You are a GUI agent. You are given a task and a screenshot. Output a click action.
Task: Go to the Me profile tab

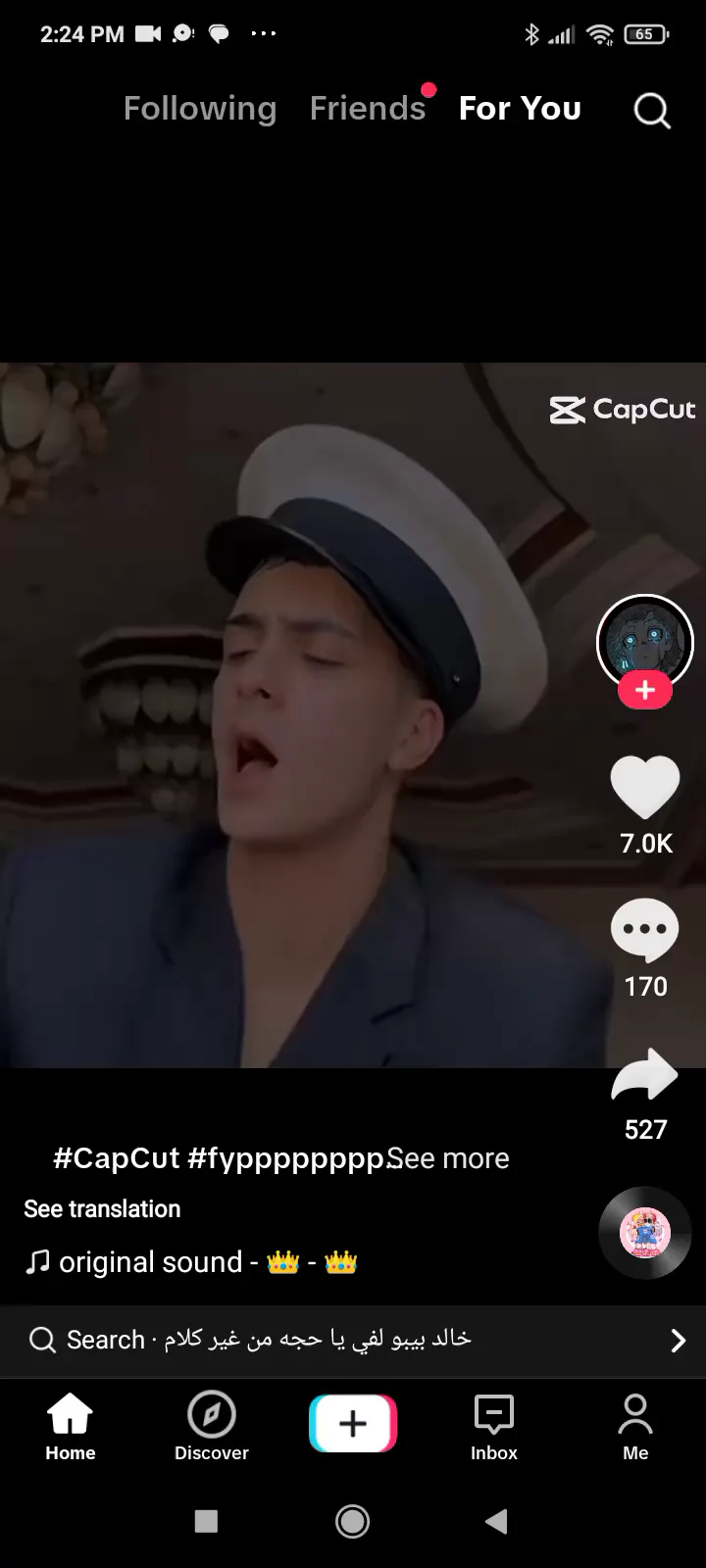click(x=635, y=1427)
